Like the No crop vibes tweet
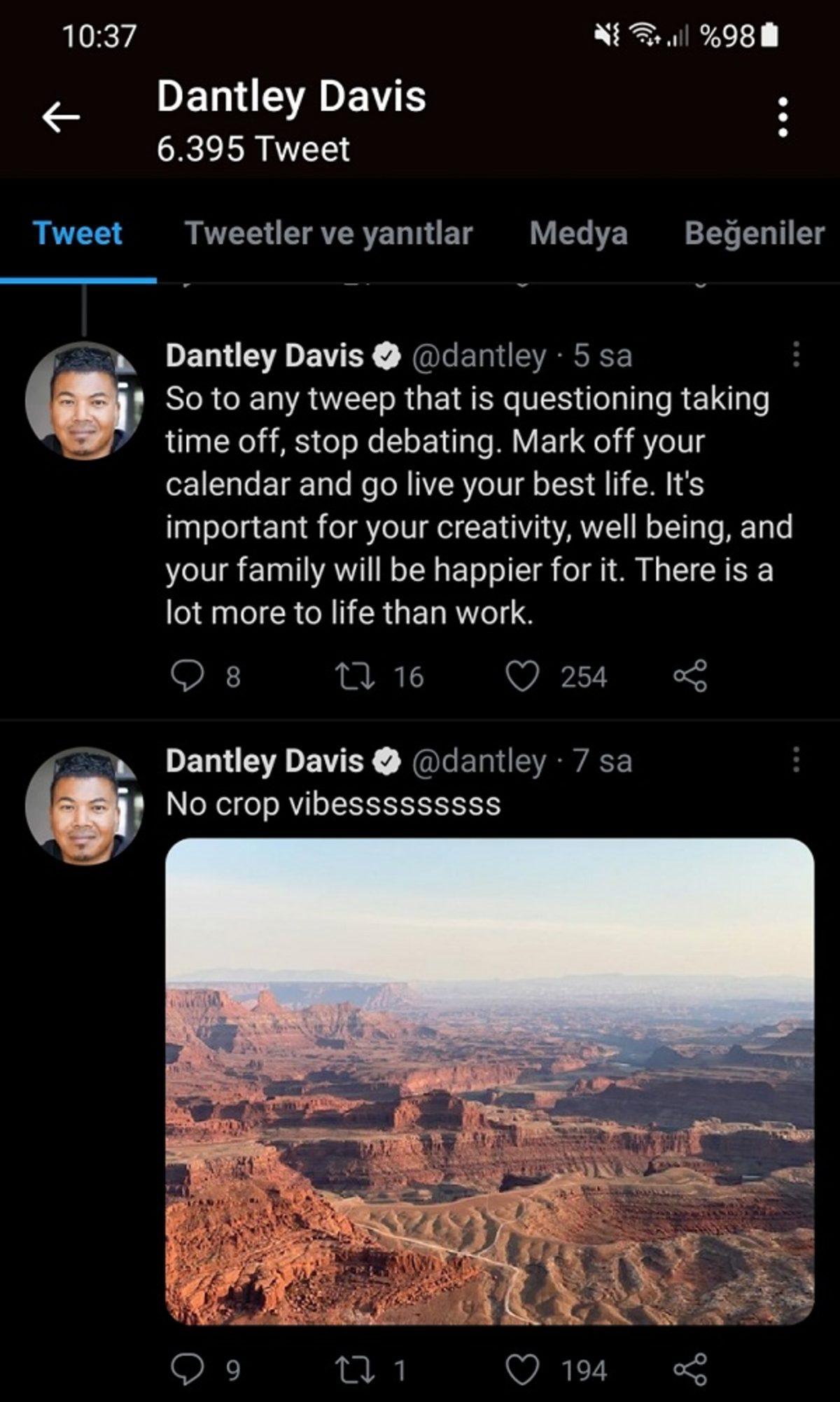840x1402 pixels. tap(522, 1370)
